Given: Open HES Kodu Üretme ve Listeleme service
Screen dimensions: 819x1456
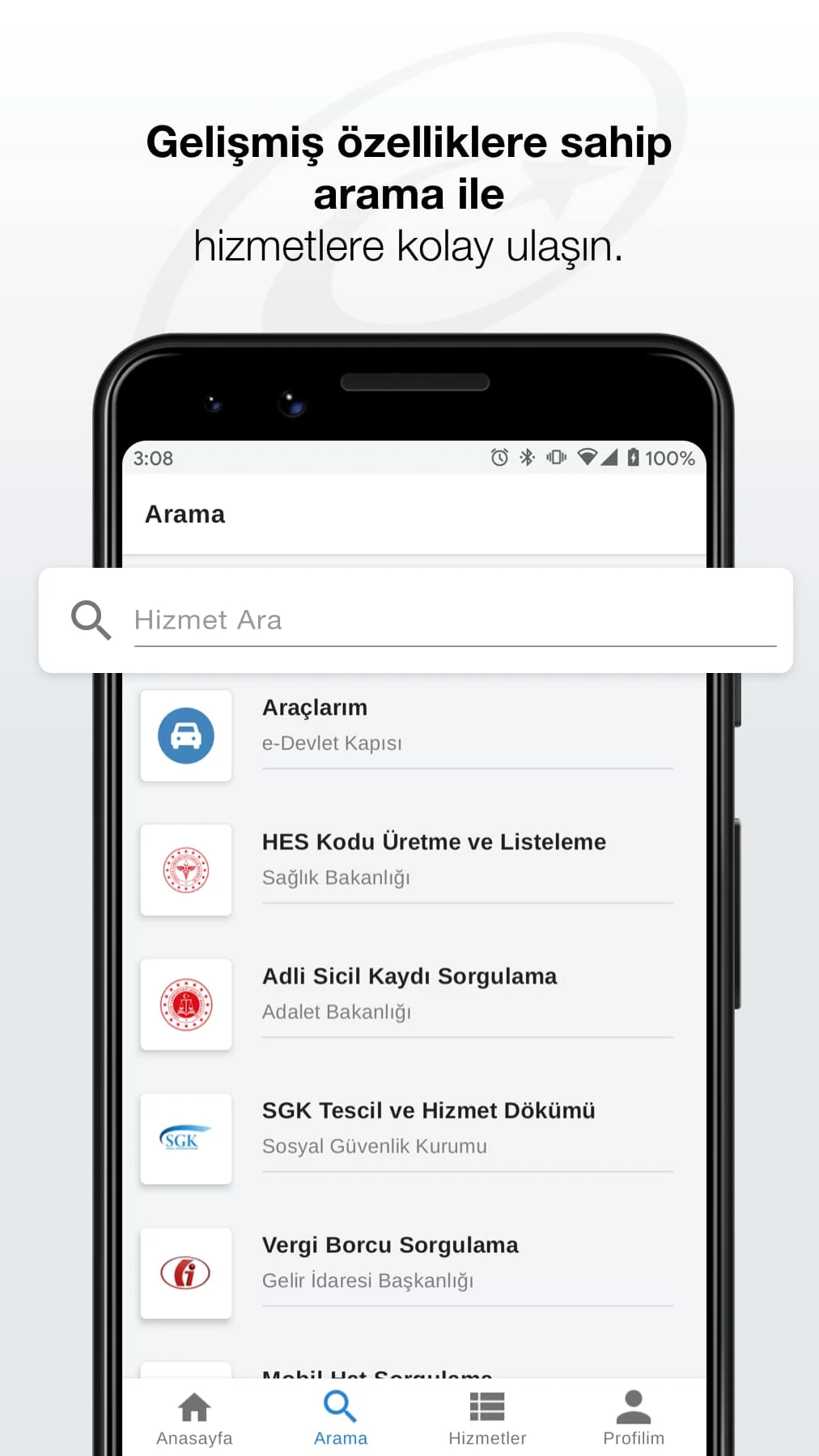Looking at the screenshot, I should [434, 857].
